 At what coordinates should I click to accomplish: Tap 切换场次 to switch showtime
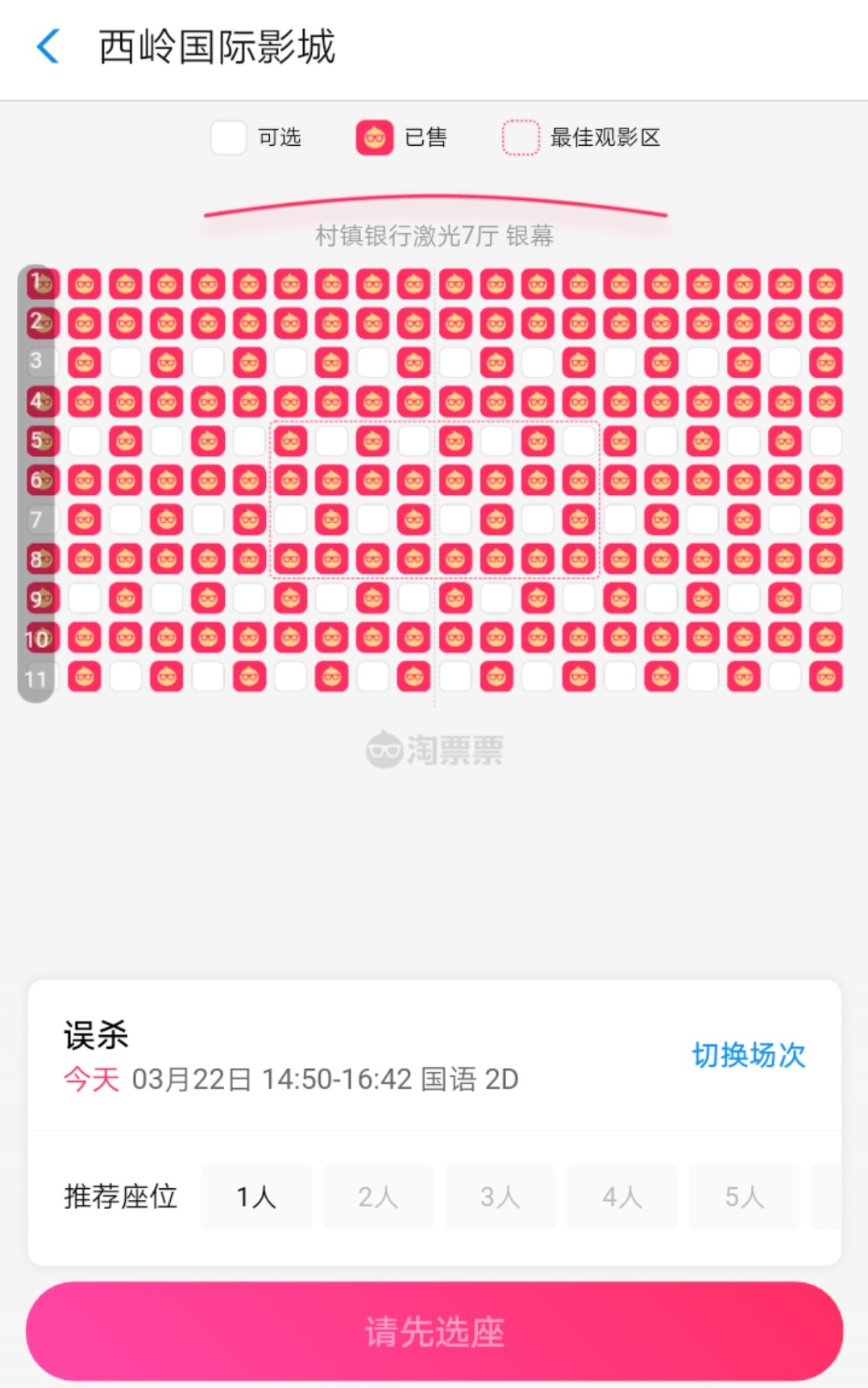(748, 1055)
